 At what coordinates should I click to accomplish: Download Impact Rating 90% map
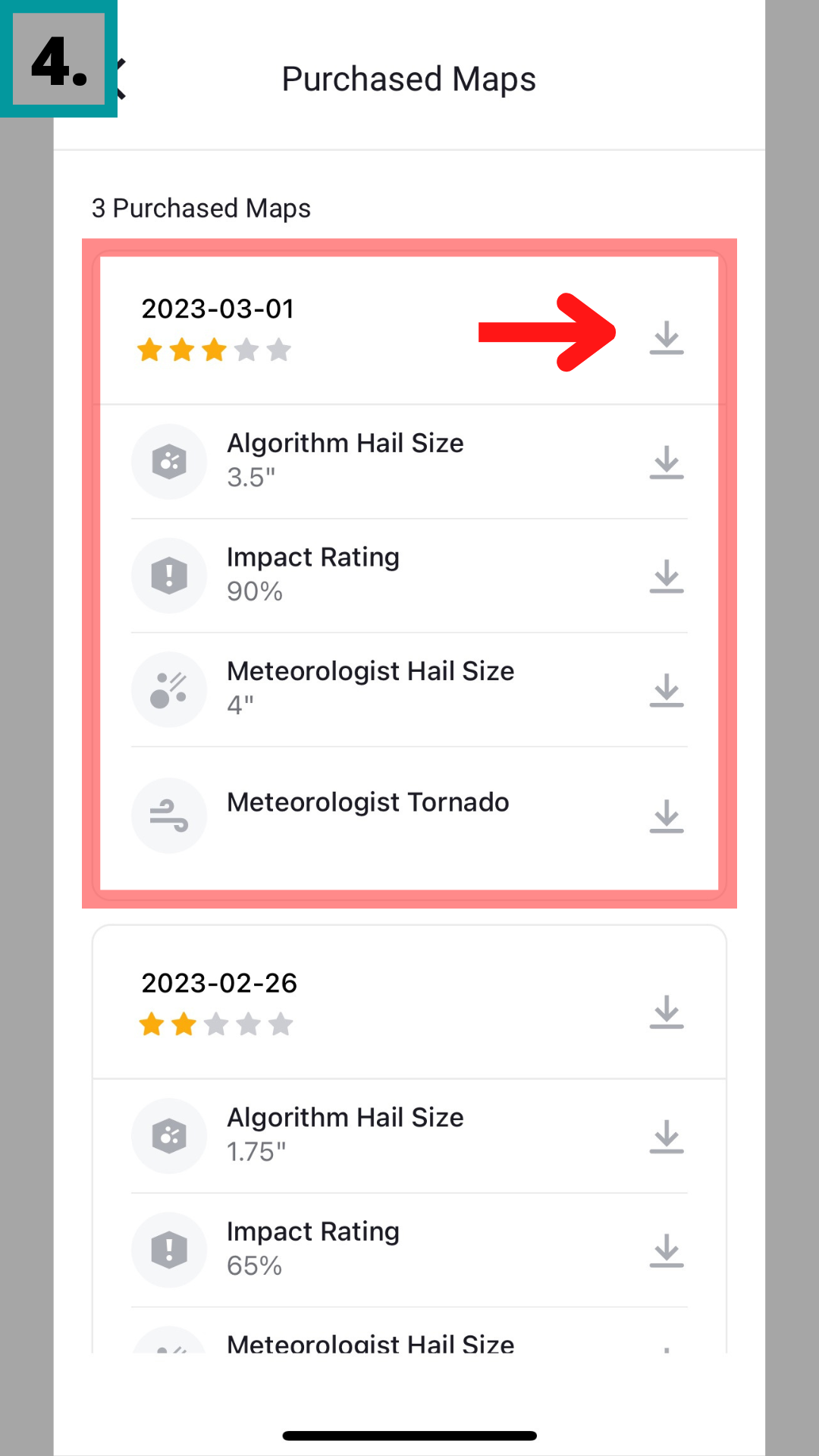[x=667, y=576]
